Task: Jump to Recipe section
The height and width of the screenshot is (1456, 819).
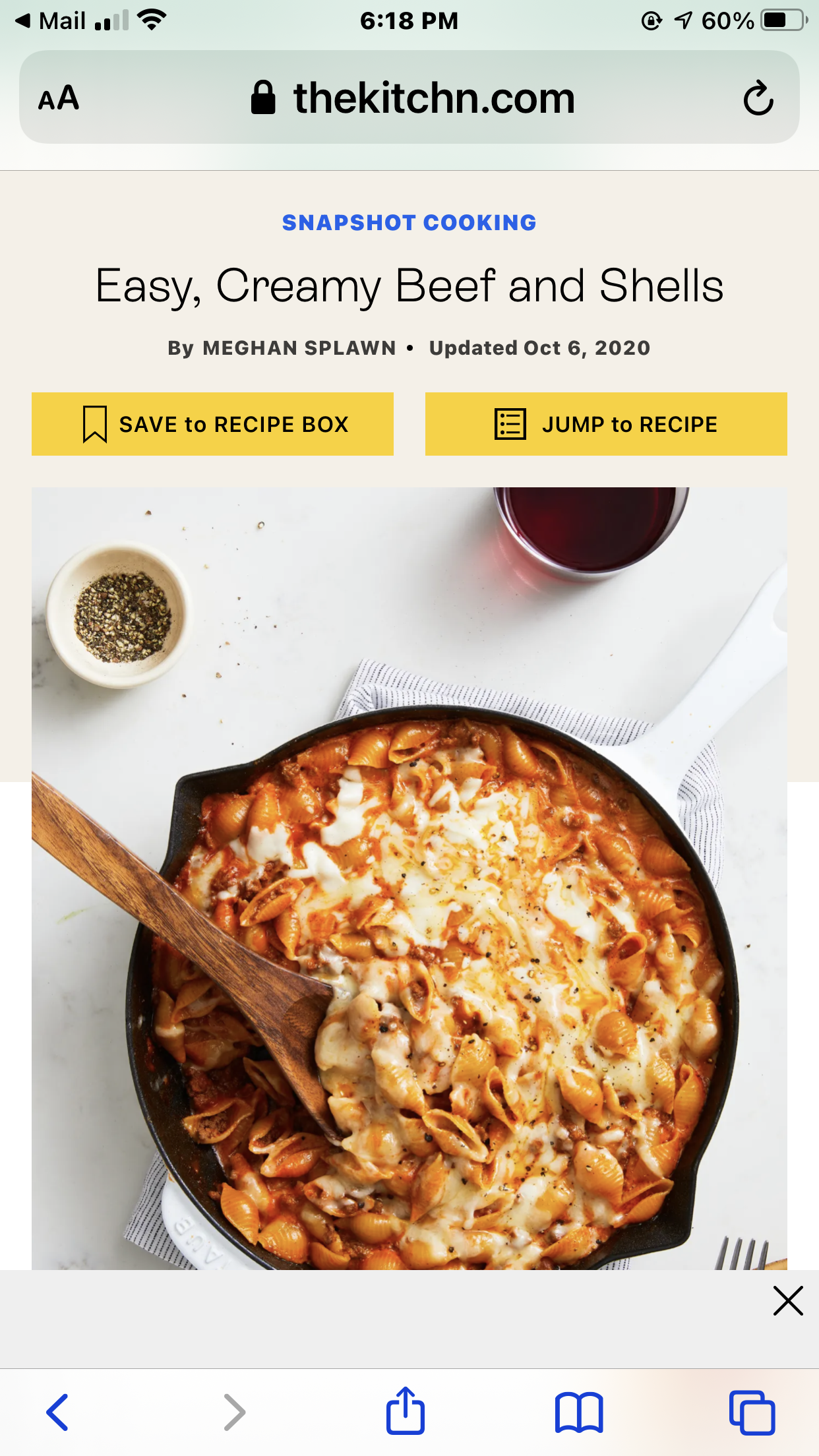Action: coord(605,424)
